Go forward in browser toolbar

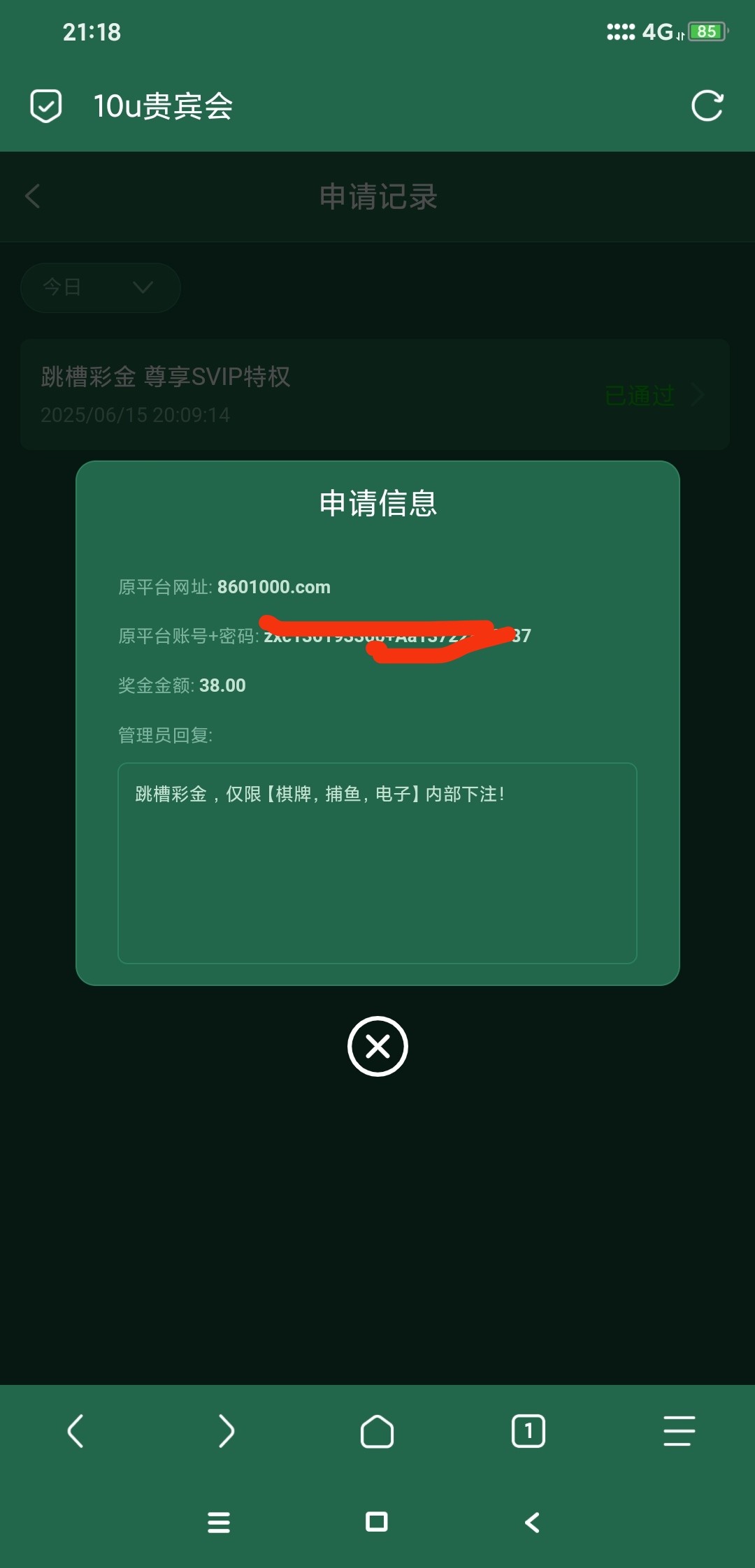(x=226, y=1430)
